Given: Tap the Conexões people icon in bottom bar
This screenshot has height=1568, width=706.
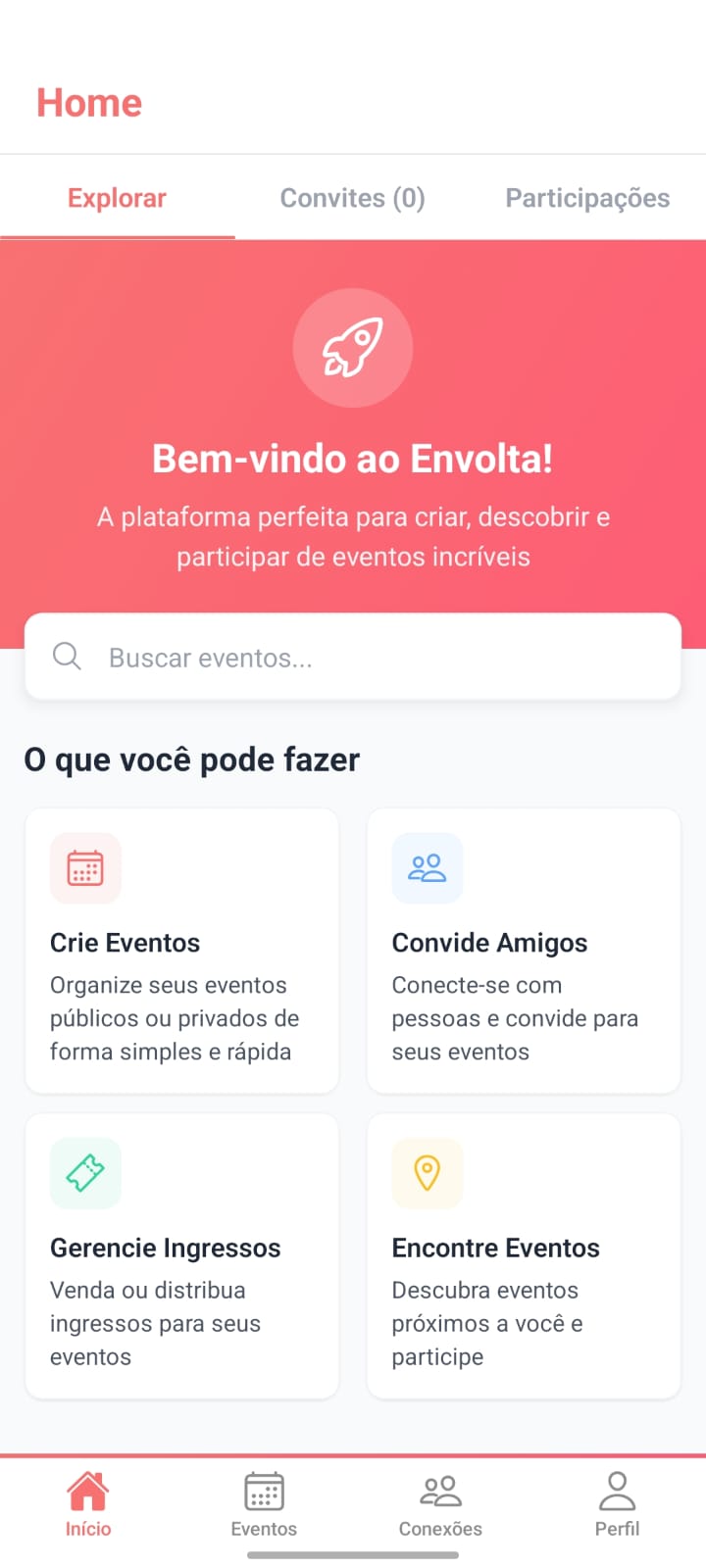Looking at the screenshot, I should (439, 1492).
